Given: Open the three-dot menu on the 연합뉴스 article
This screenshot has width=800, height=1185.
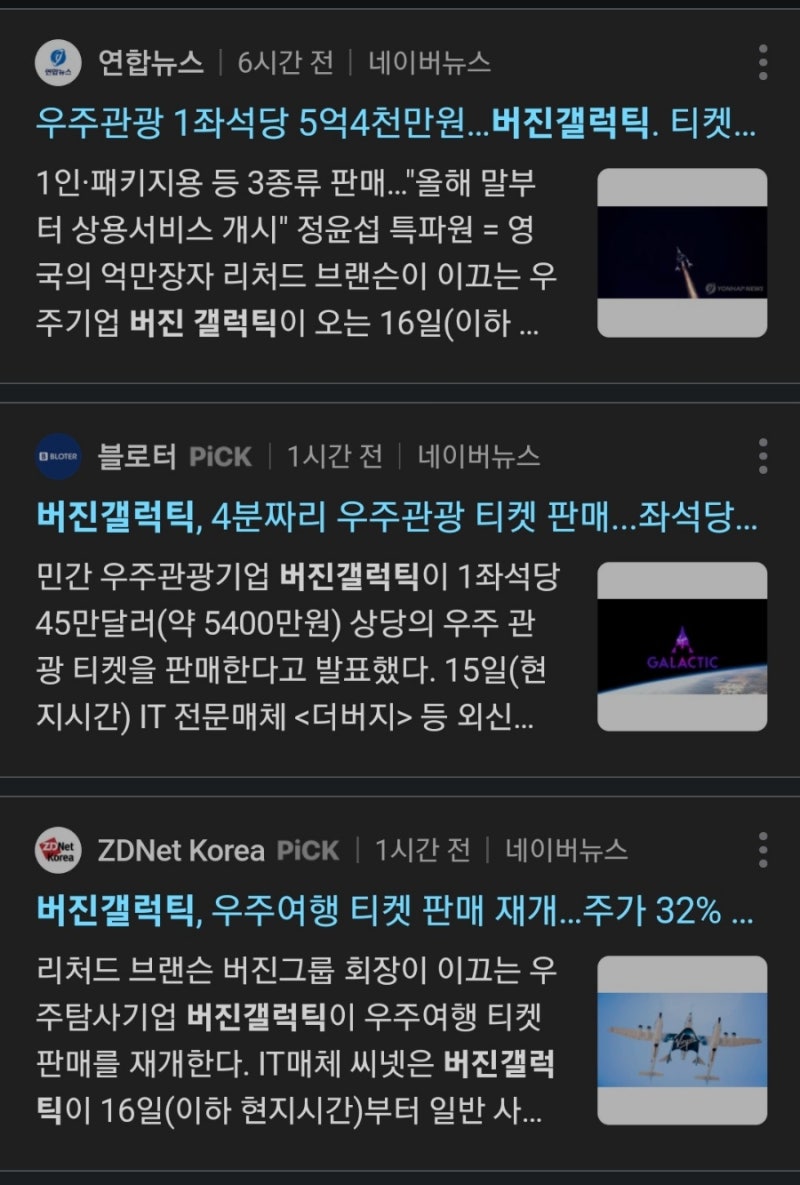Looking at the screenshot, I should click(x=765, y=62).
